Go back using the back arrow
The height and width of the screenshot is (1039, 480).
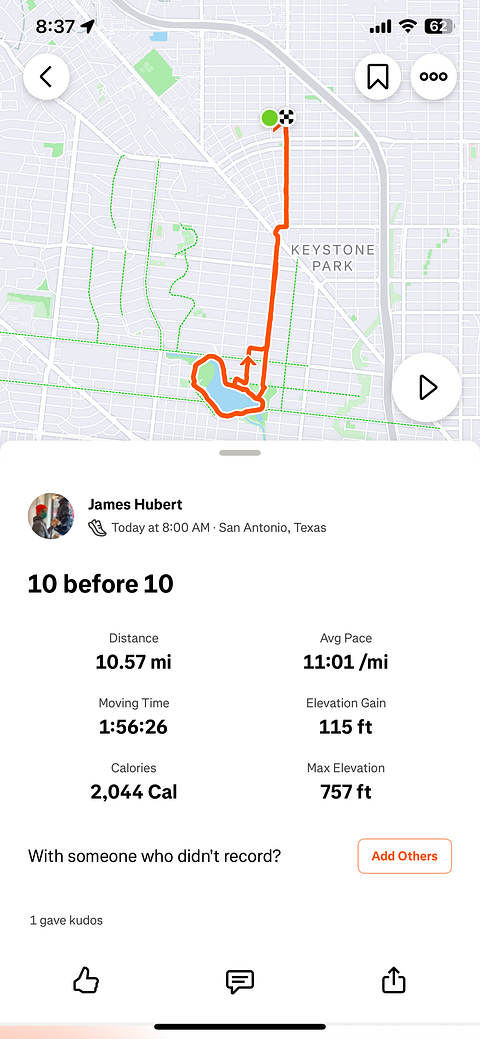[46, 77]
